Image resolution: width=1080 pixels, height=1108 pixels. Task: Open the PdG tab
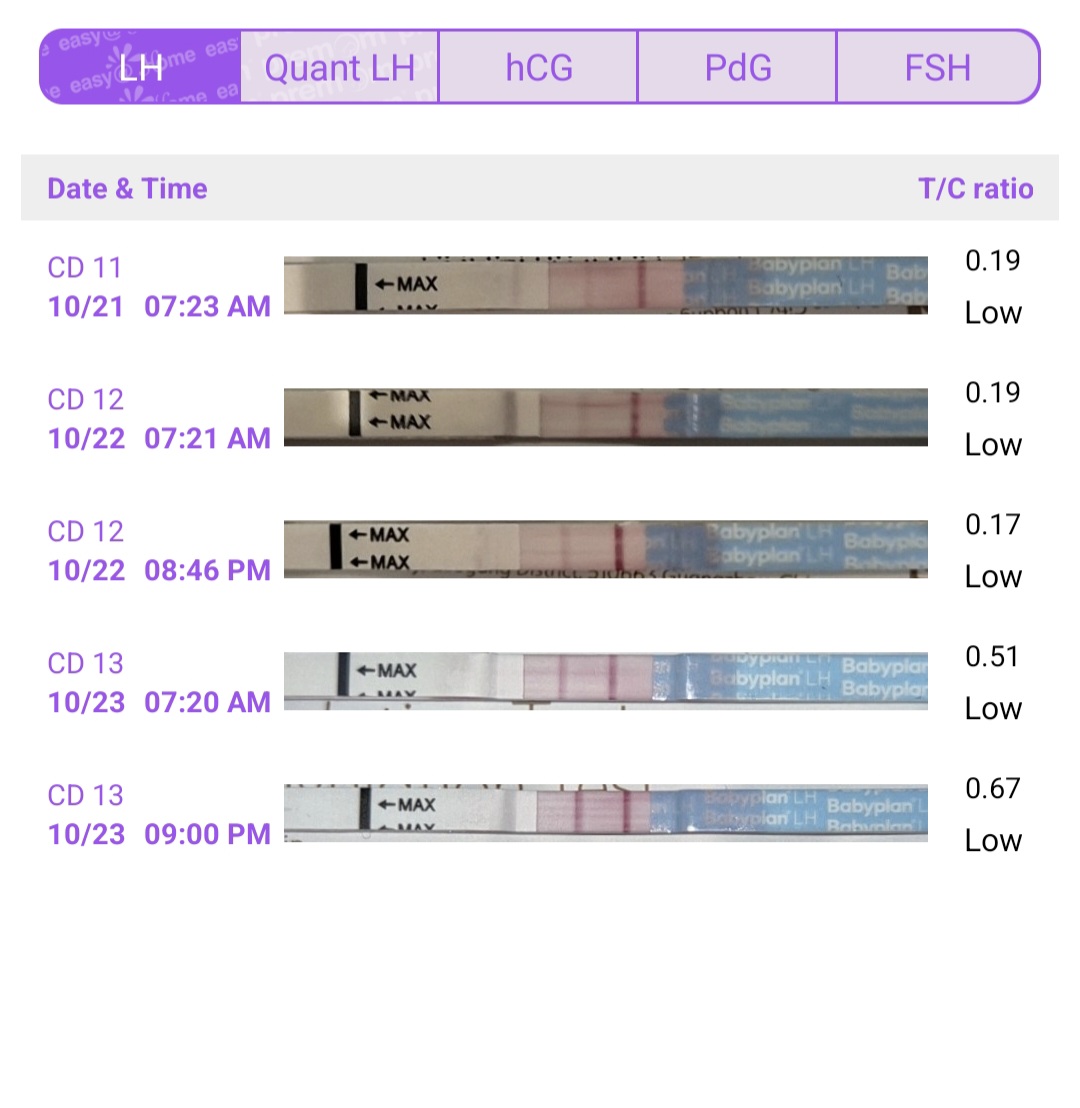coord(737,67)
